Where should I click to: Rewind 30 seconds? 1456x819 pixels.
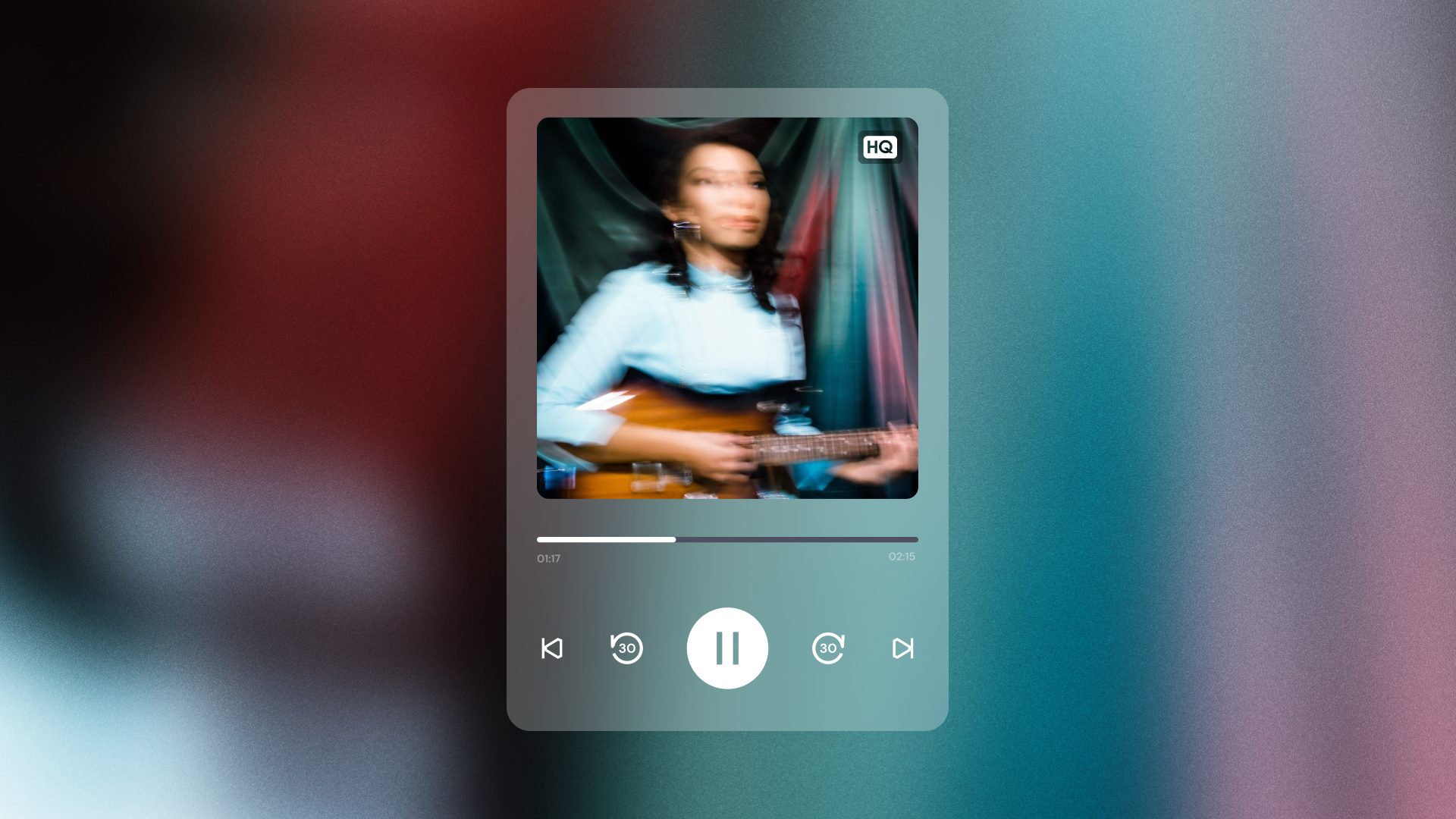point(626,648)
